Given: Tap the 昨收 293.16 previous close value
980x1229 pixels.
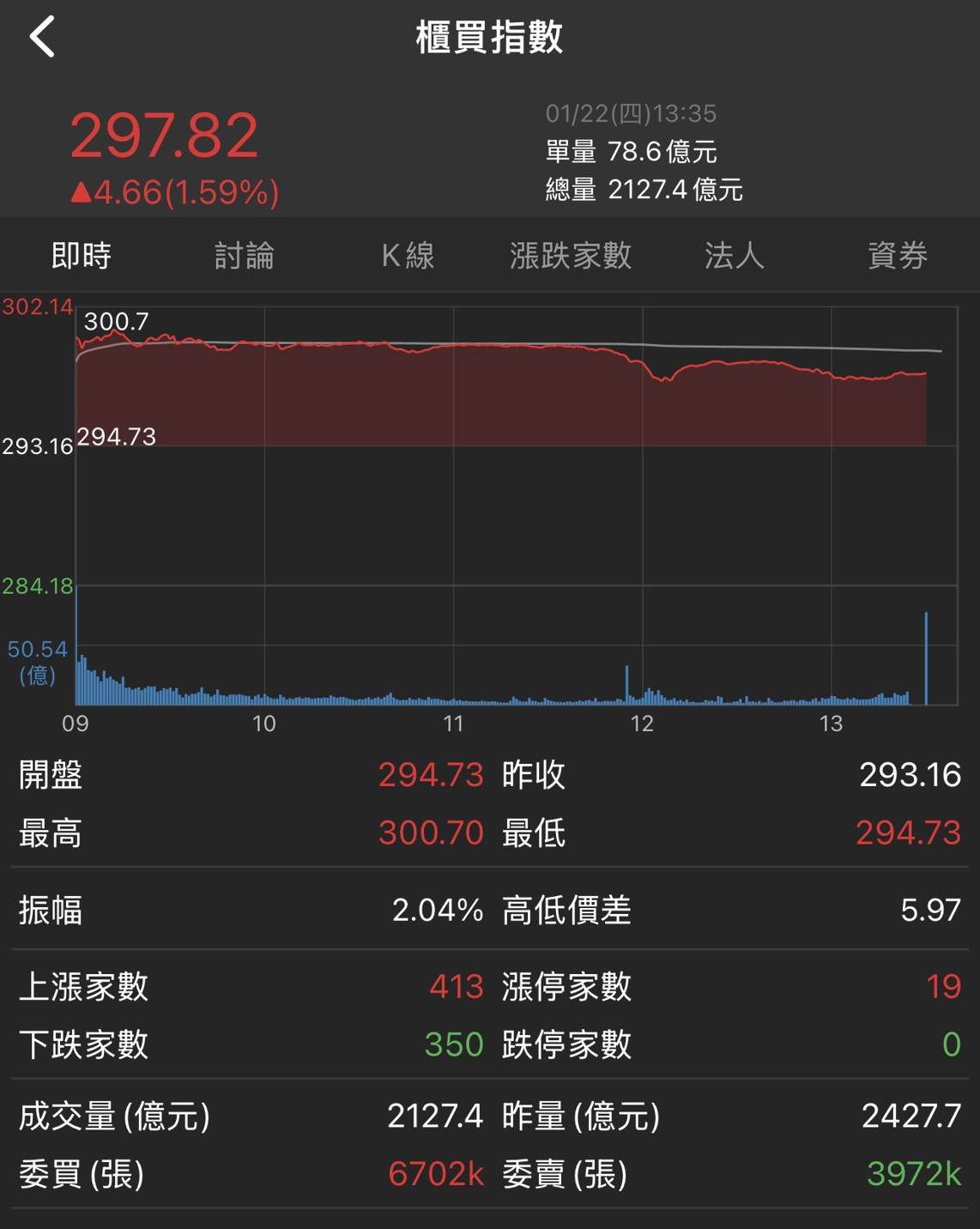Looking at the screenshot, I should 913,774.
